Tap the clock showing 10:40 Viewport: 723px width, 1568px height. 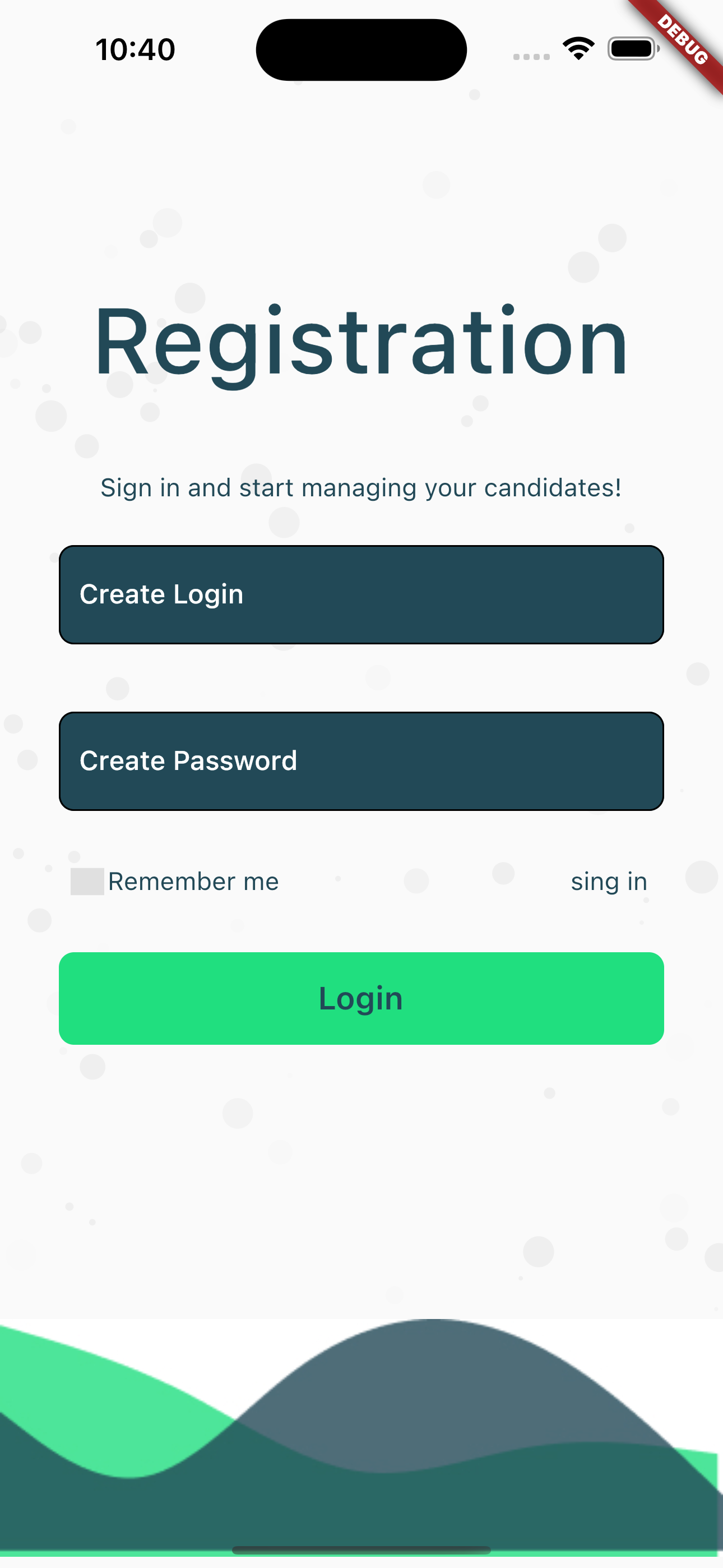click(135, 49)
